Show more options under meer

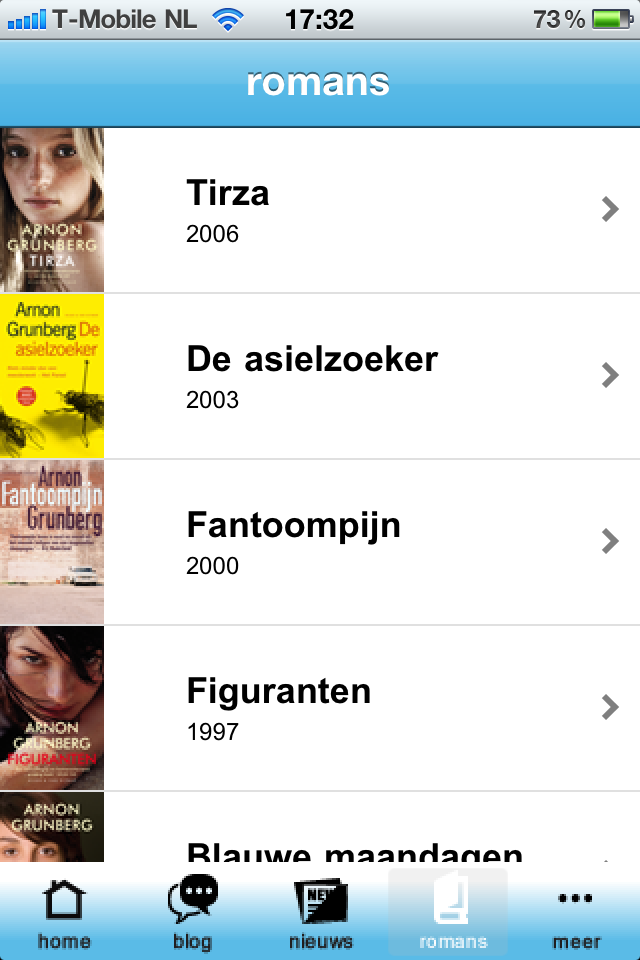576,912
